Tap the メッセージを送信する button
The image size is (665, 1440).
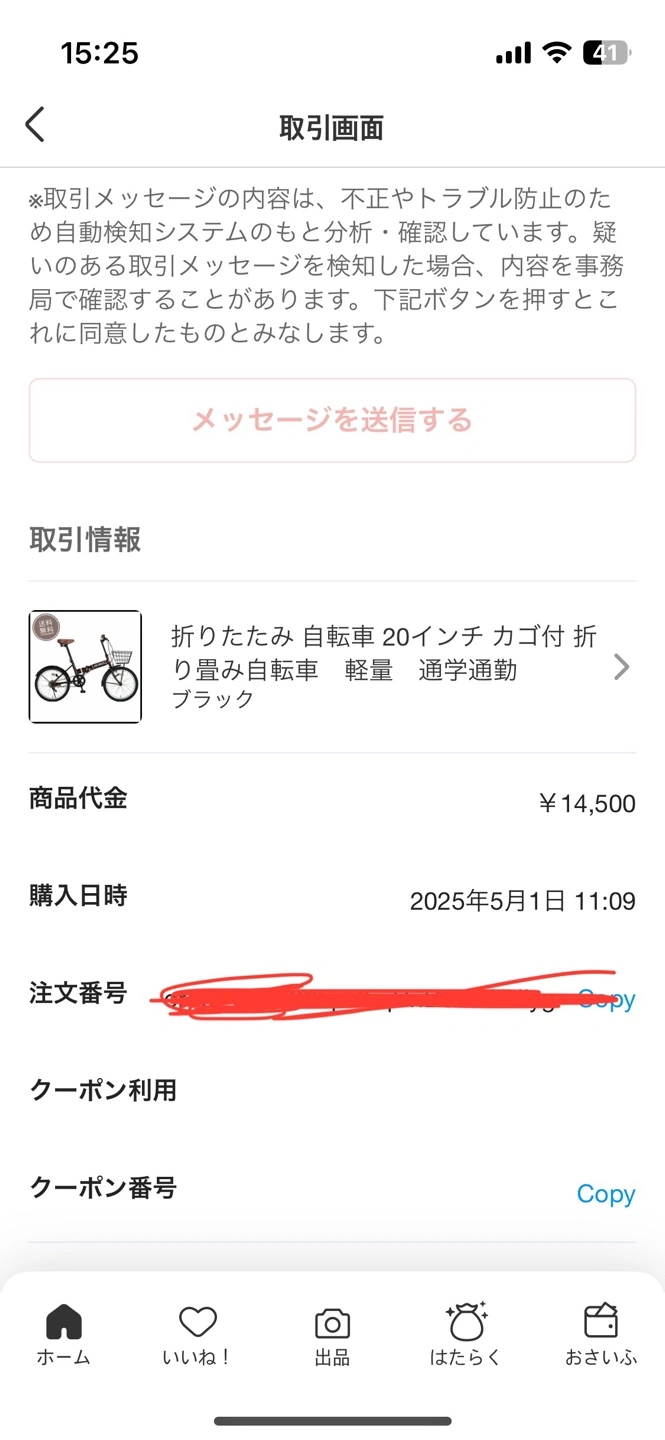[x=332, y=420]
